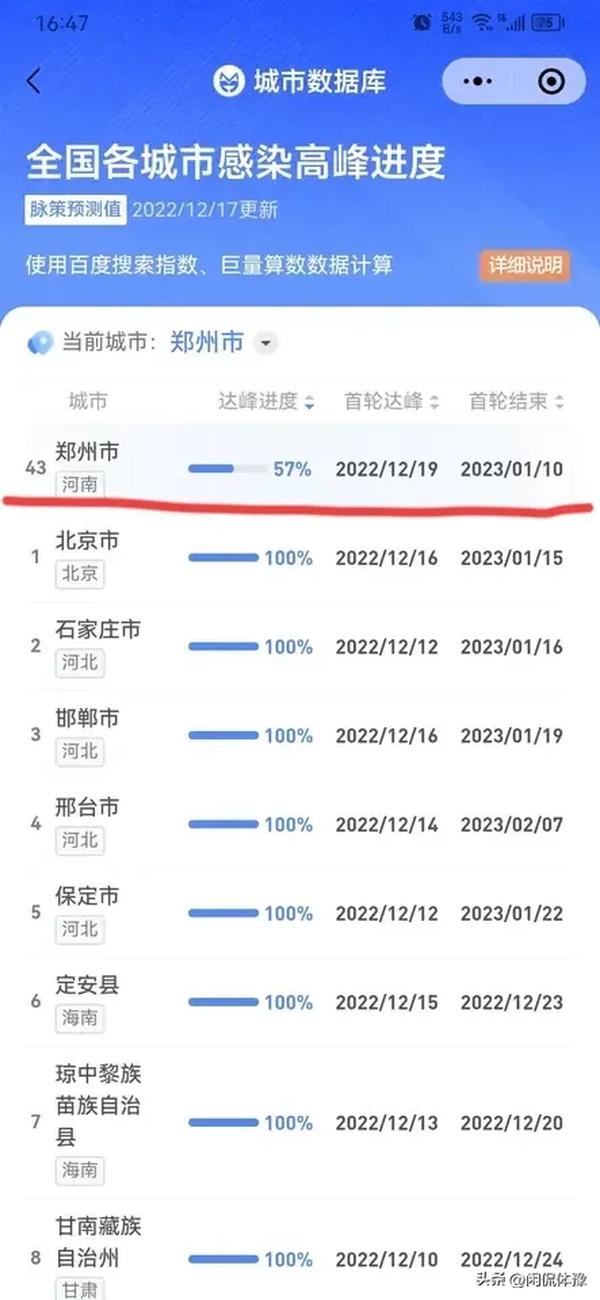Open the 琼中黎族苗族自治县 row

(x=300, y=1122)
